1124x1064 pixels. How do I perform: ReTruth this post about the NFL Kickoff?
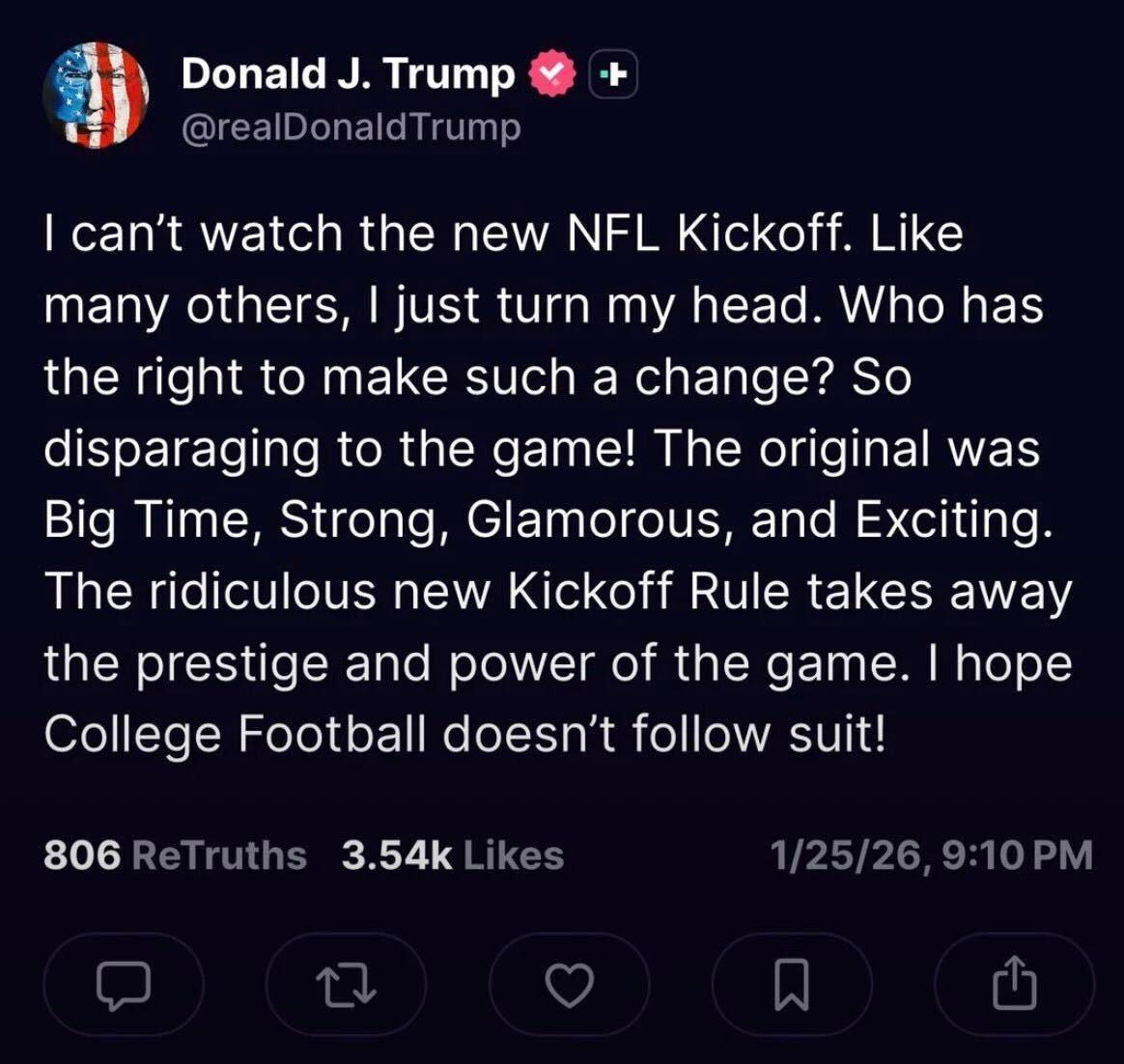click(x=346, y=985)
